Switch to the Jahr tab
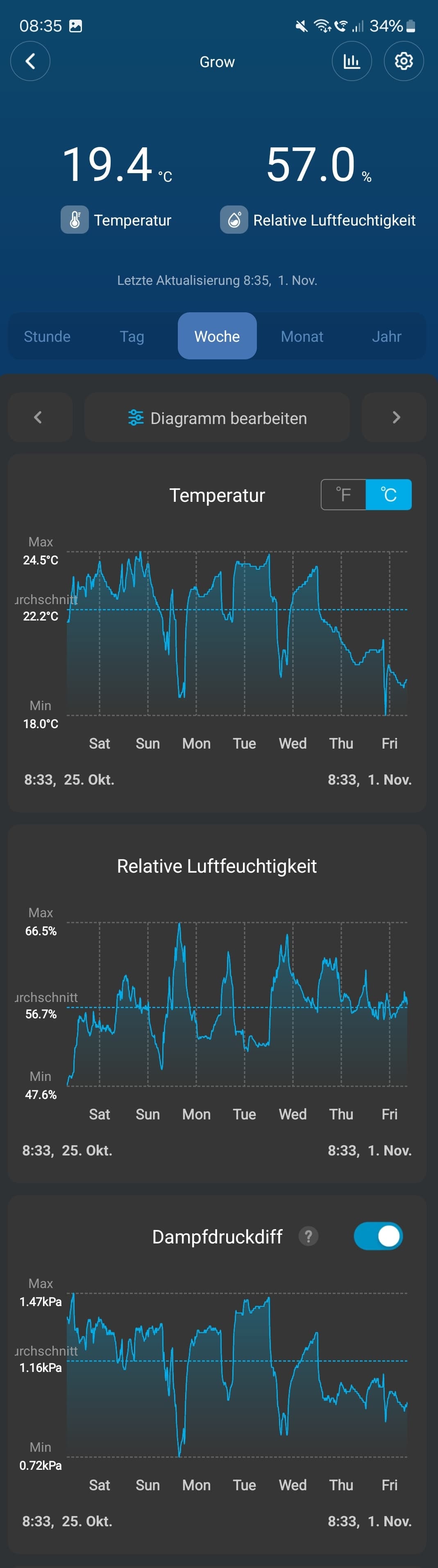 coord(386,336)
